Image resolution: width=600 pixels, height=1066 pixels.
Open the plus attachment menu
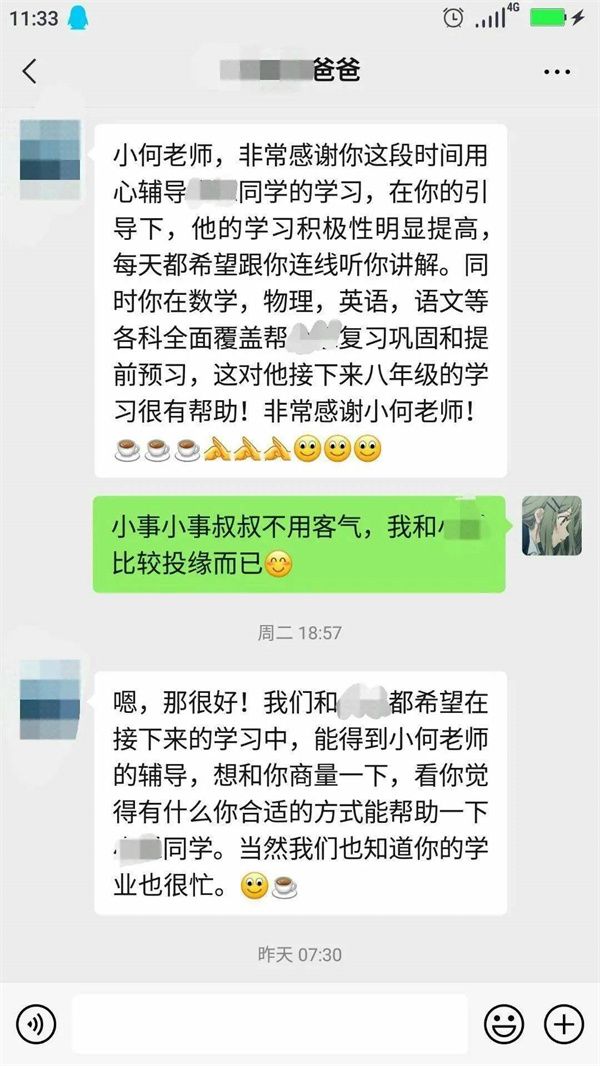coord(563,1024)
